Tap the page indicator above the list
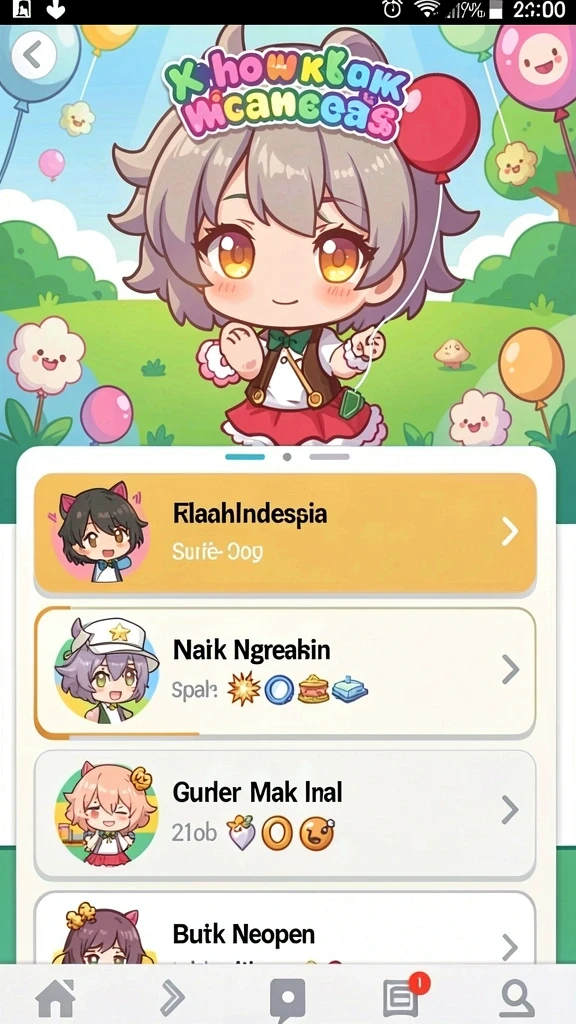Viewport: 576px width, 1024px height. point(287,456)
